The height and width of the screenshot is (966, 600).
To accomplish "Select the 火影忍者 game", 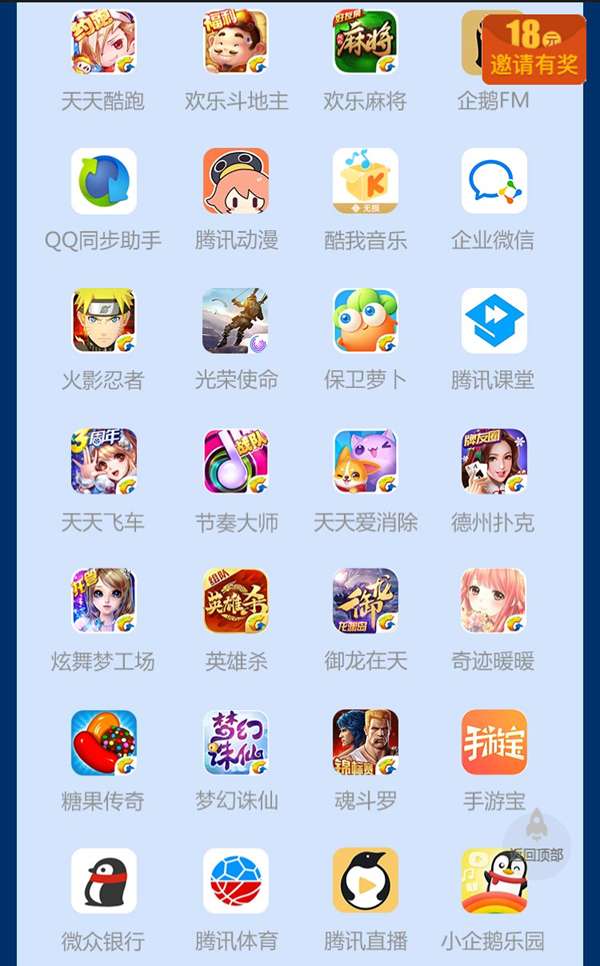I will 104,322.
